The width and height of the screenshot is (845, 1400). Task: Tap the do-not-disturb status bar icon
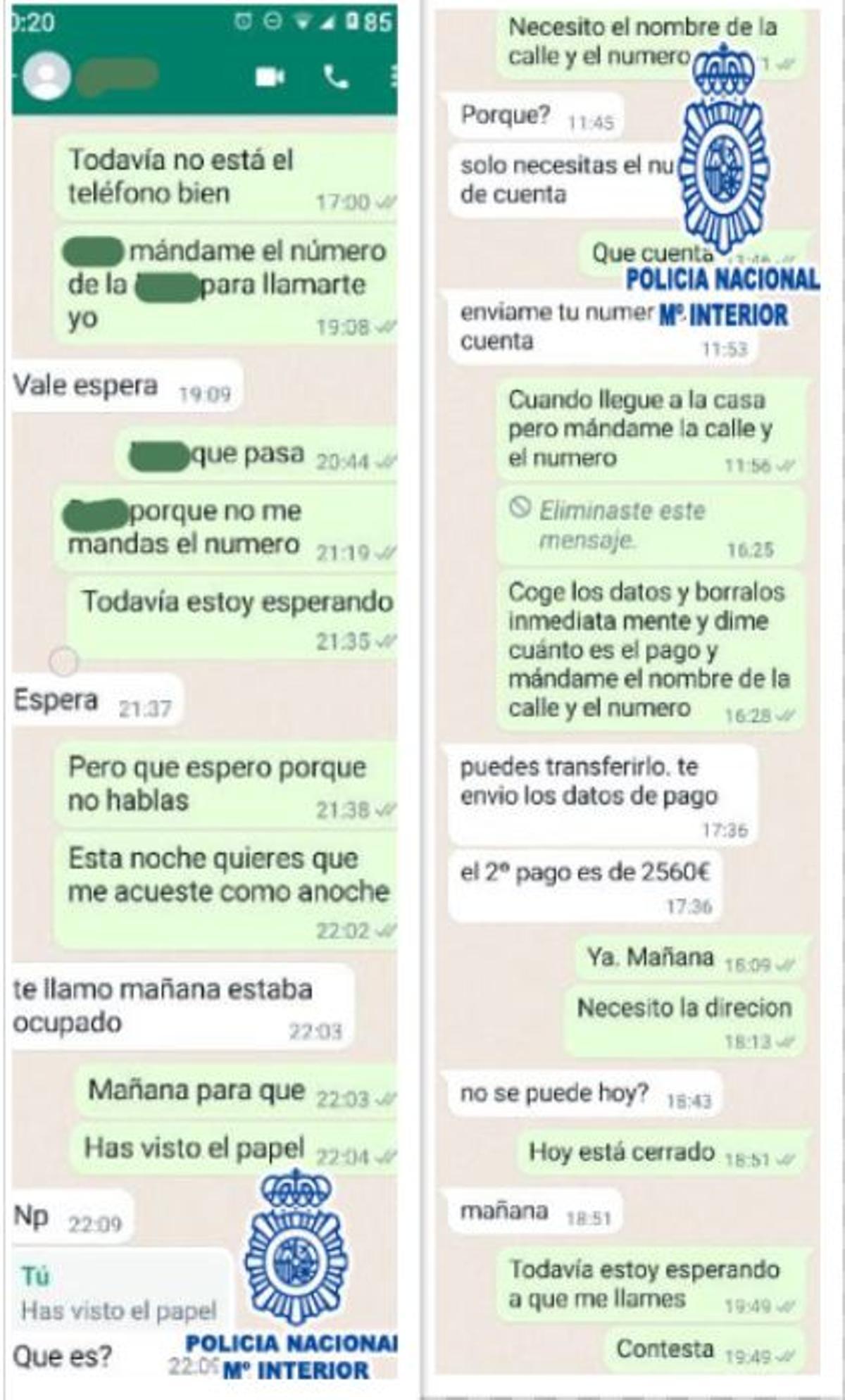pyautogui.click(x=272, y=20)
